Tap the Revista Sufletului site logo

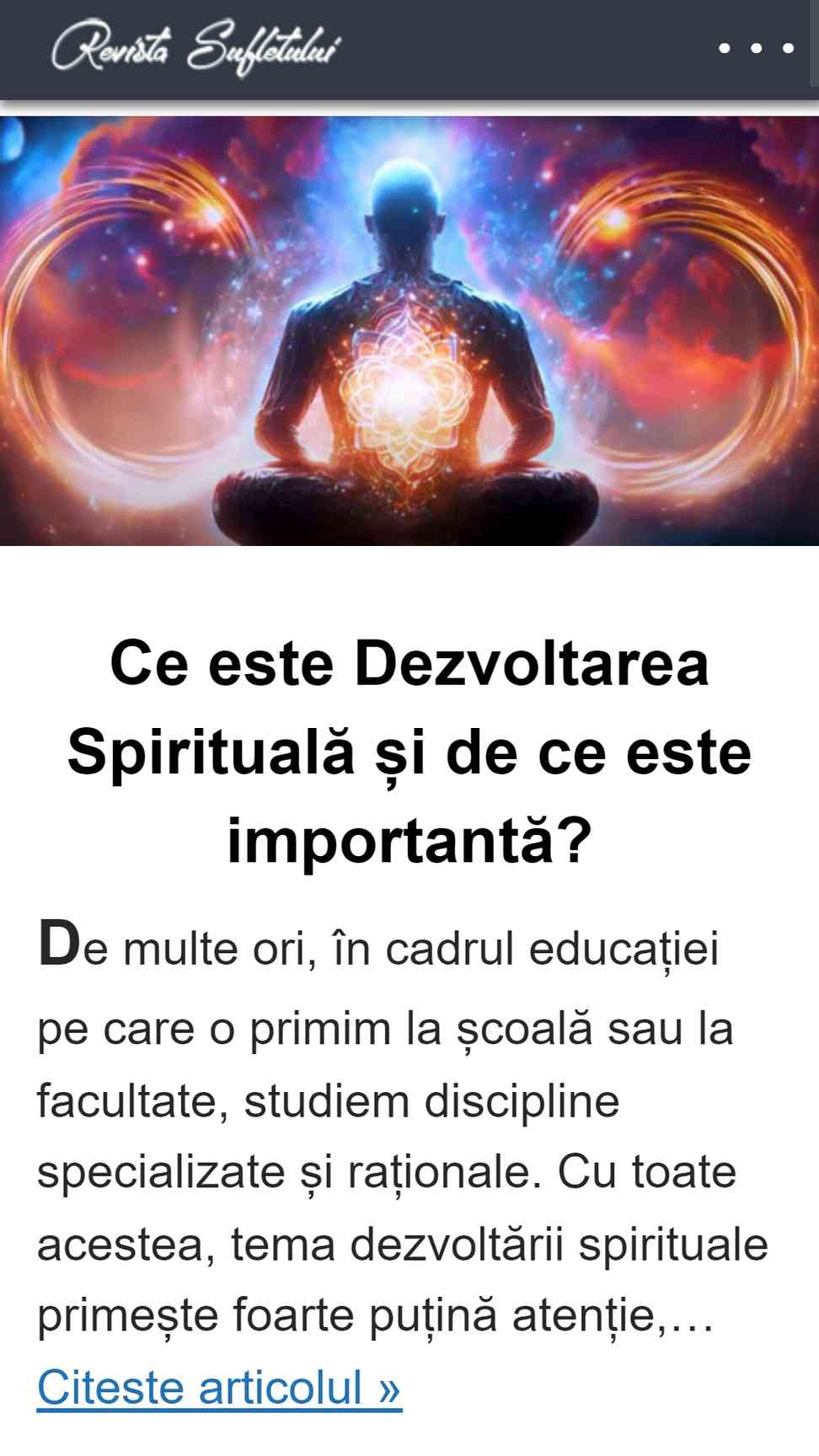pos(196,47)
